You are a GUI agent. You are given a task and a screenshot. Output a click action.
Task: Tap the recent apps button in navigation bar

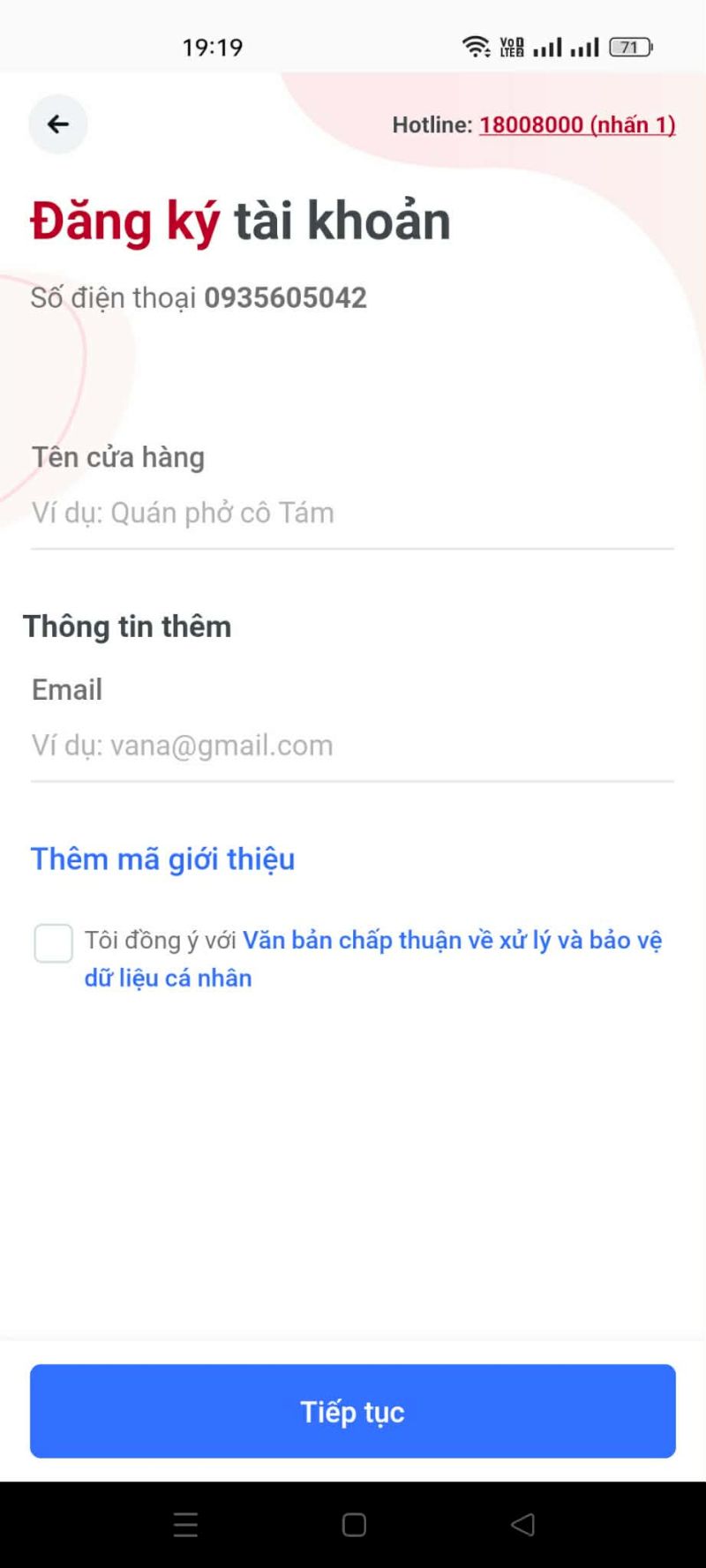(185, 1524)
